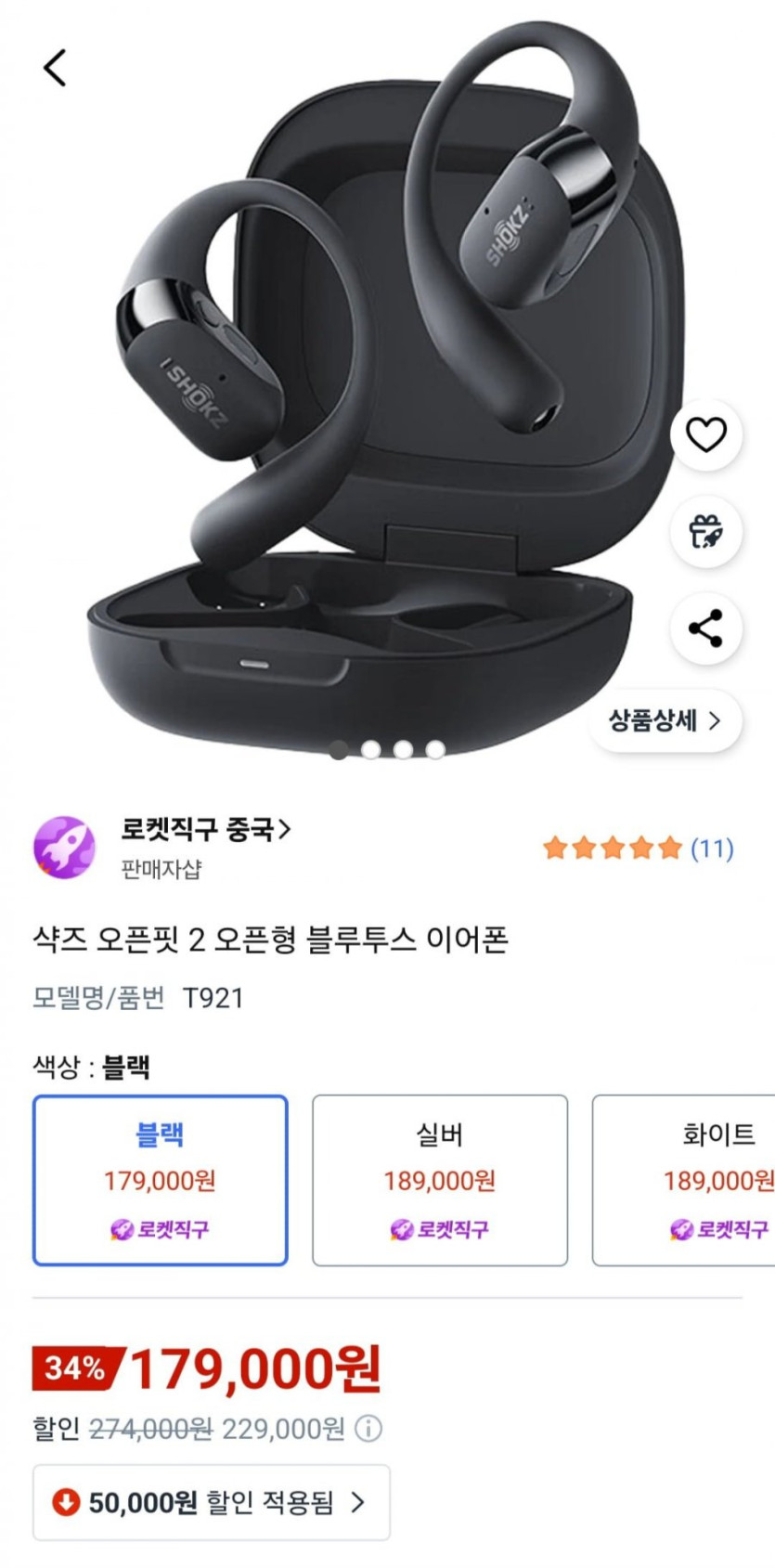Open the 로켓직구 중국 seller shop

205,829
